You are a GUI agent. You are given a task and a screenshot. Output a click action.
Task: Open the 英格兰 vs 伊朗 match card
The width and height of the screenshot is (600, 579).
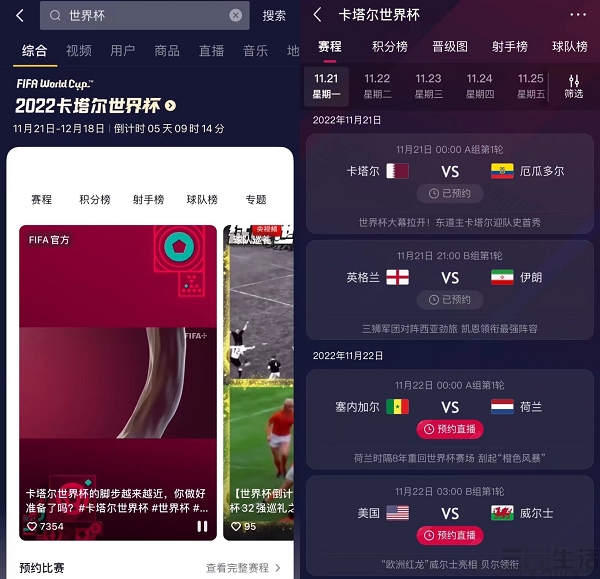click(x=450, y=277)
